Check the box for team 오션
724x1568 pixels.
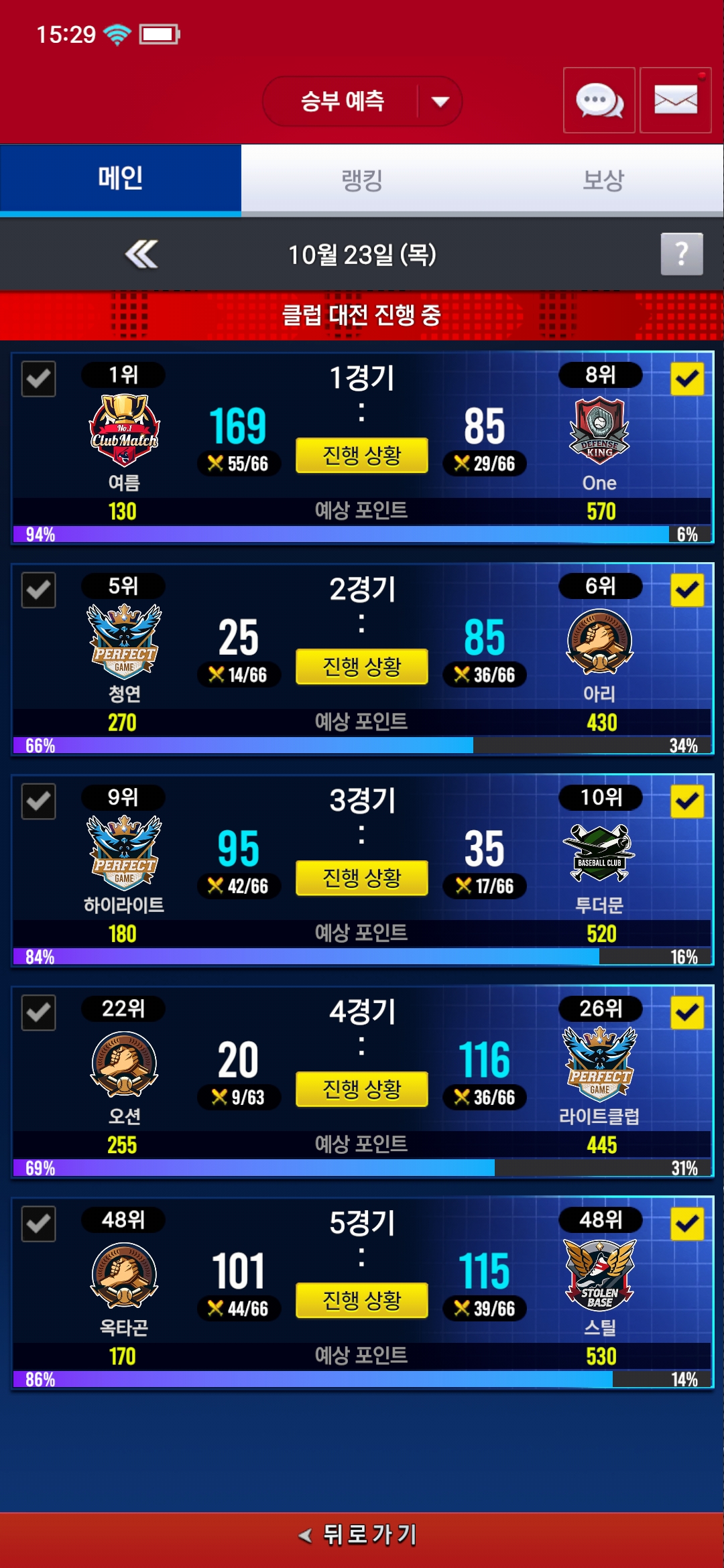coord(38,1012)
